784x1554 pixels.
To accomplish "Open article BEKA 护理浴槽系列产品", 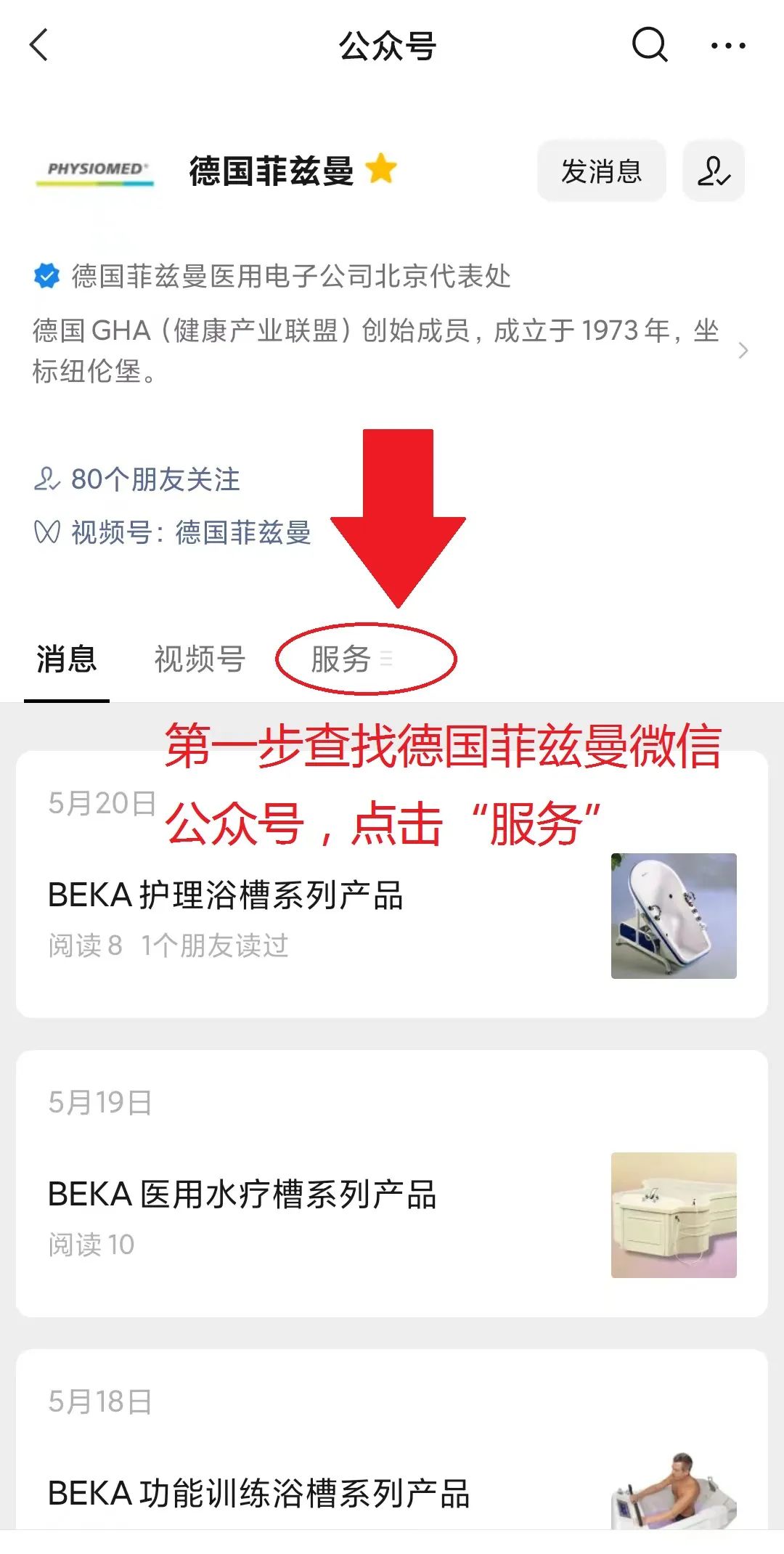I will click(x=225, y=895).
